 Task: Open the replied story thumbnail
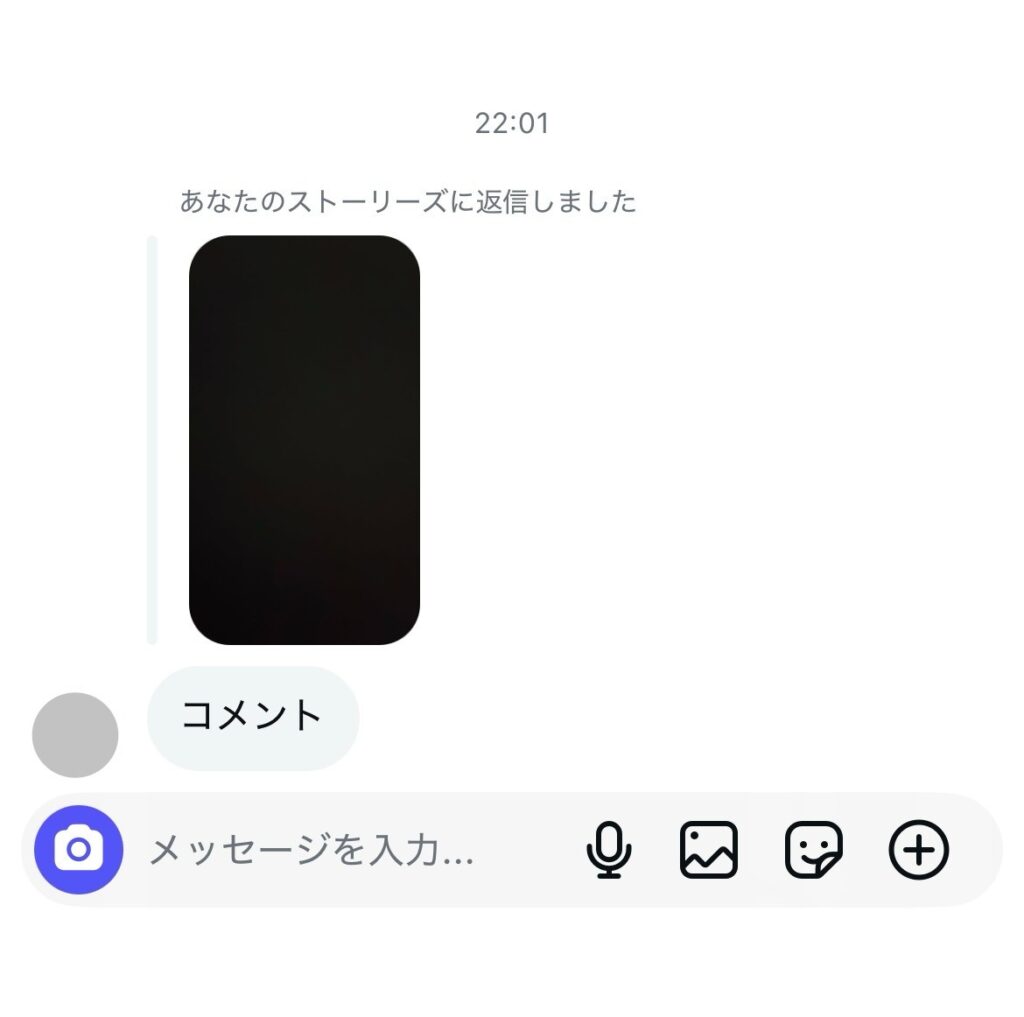[x=304, y=440]
